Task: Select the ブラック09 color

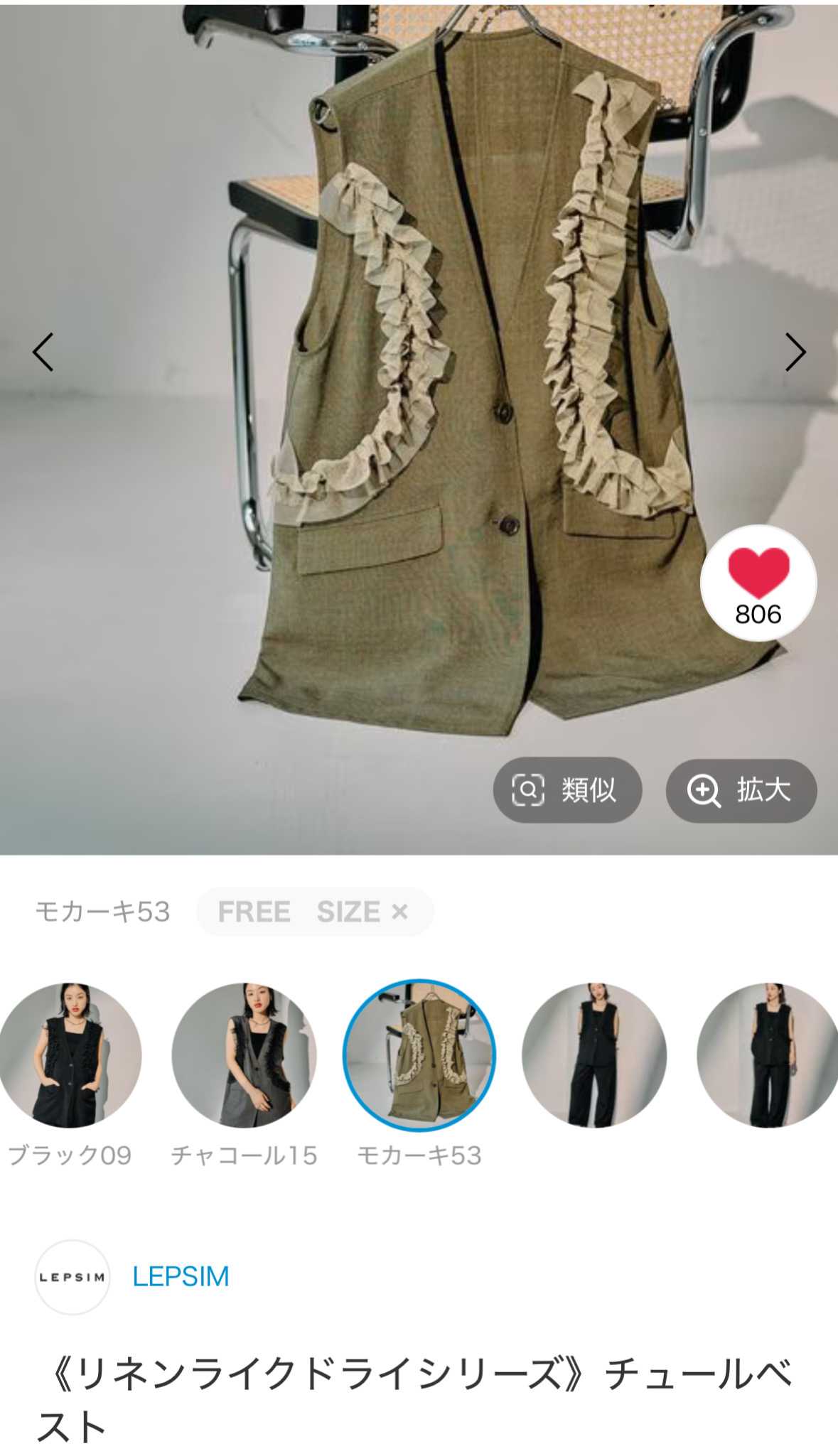Action: tap(70, 1055)
